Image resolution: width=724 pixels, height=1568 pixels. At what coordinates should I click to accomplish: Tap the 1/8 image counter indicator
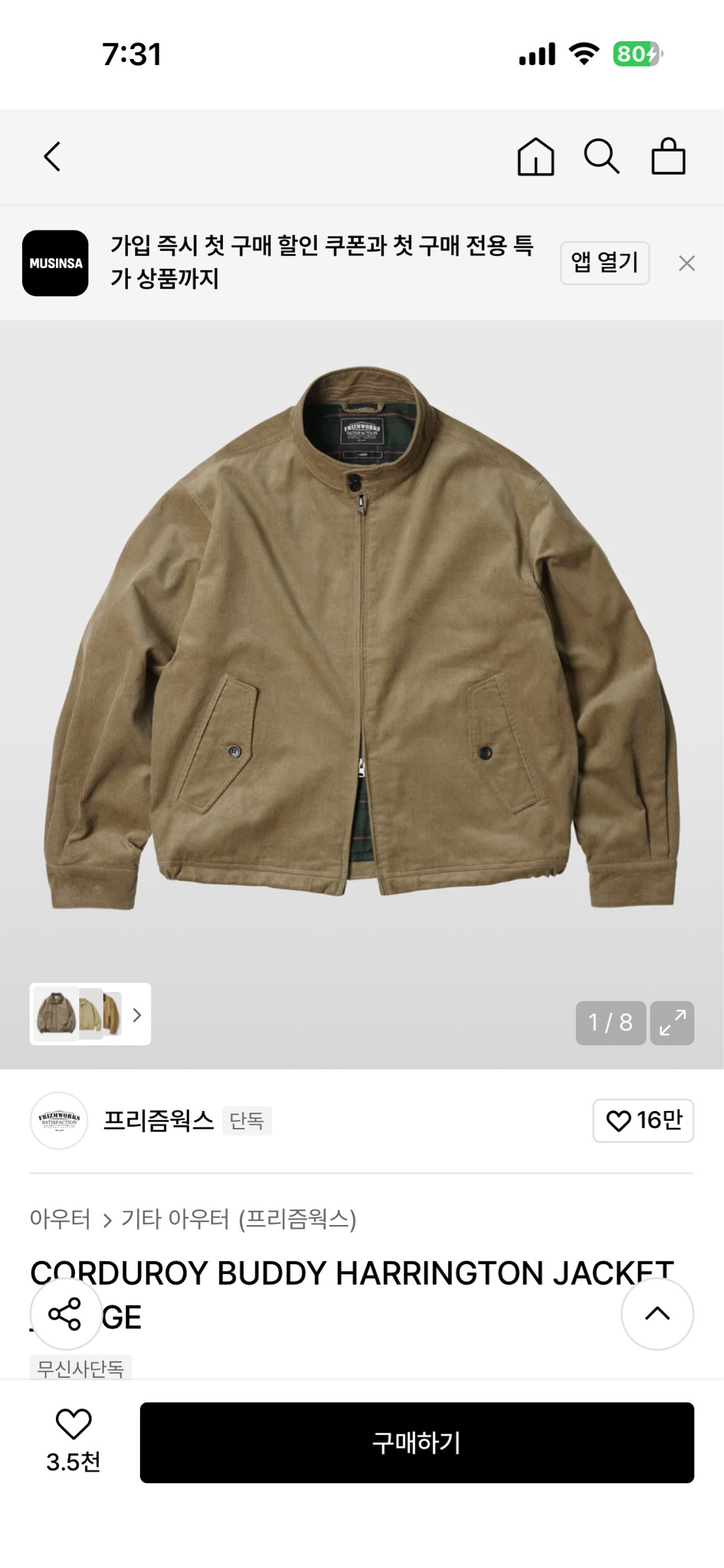point(611,1023)
